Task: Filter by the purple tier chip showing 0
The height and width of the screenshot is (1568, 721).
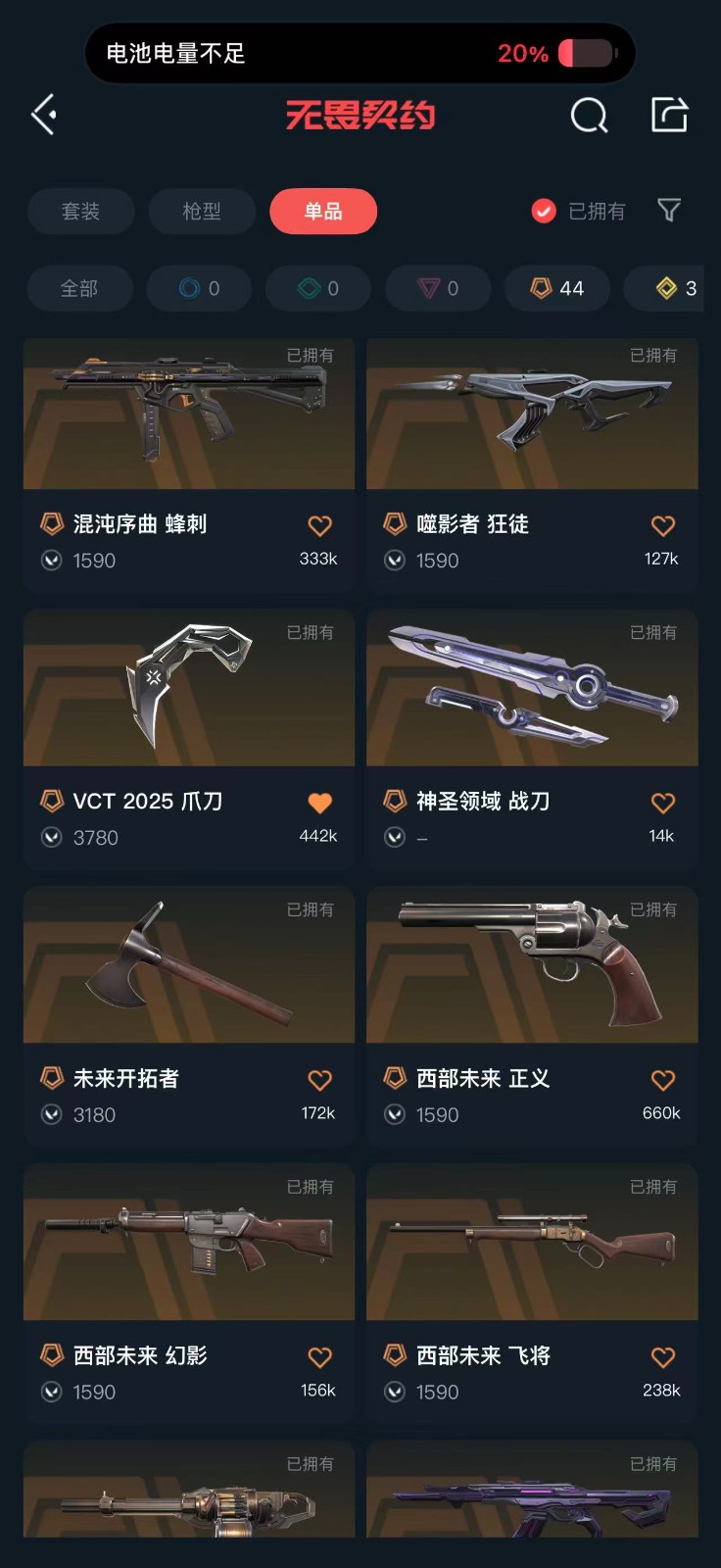Action: click(438, 289)
